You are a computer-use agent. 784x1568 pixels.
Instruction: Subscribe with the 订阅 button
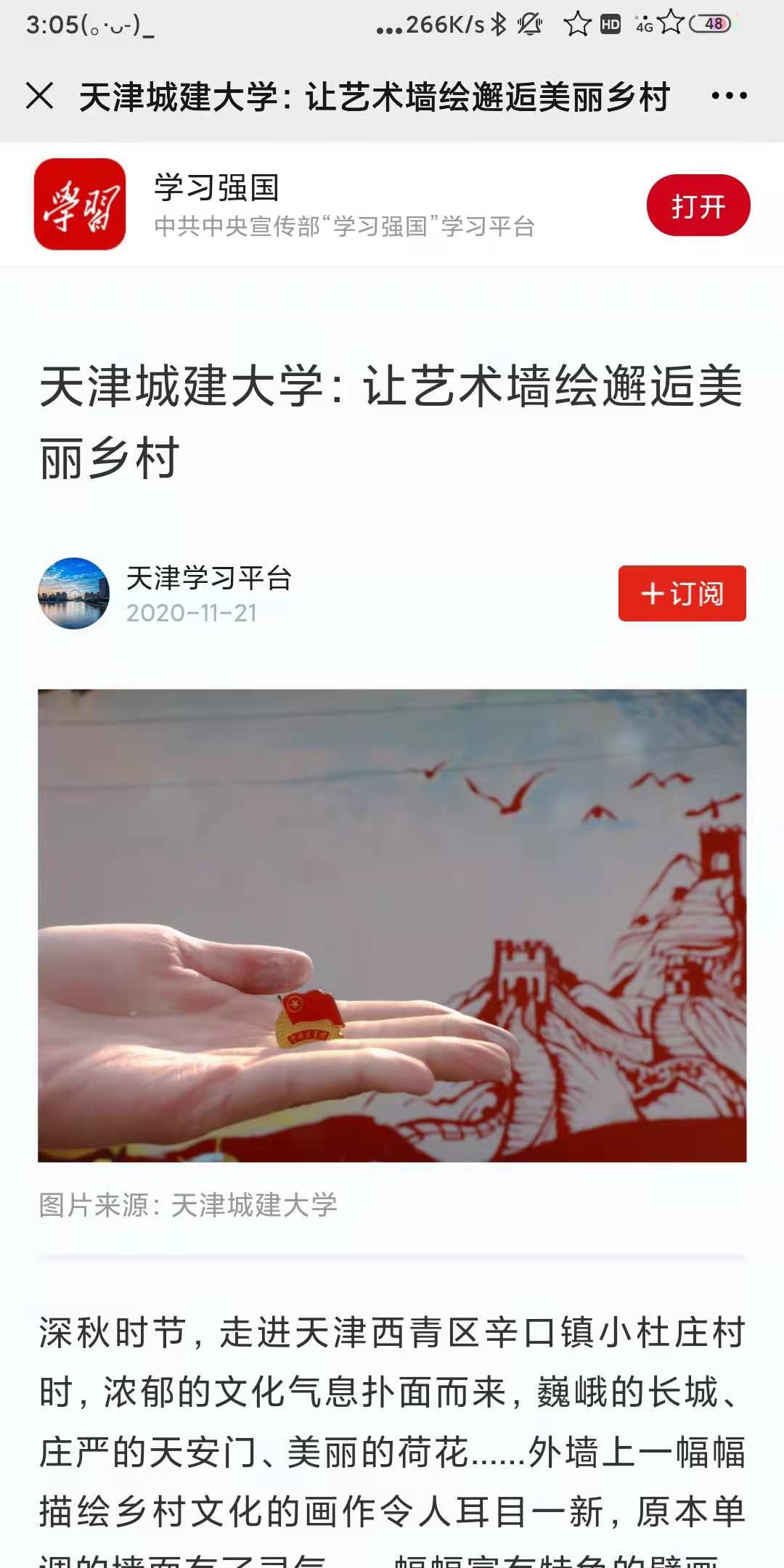(682, 593)
